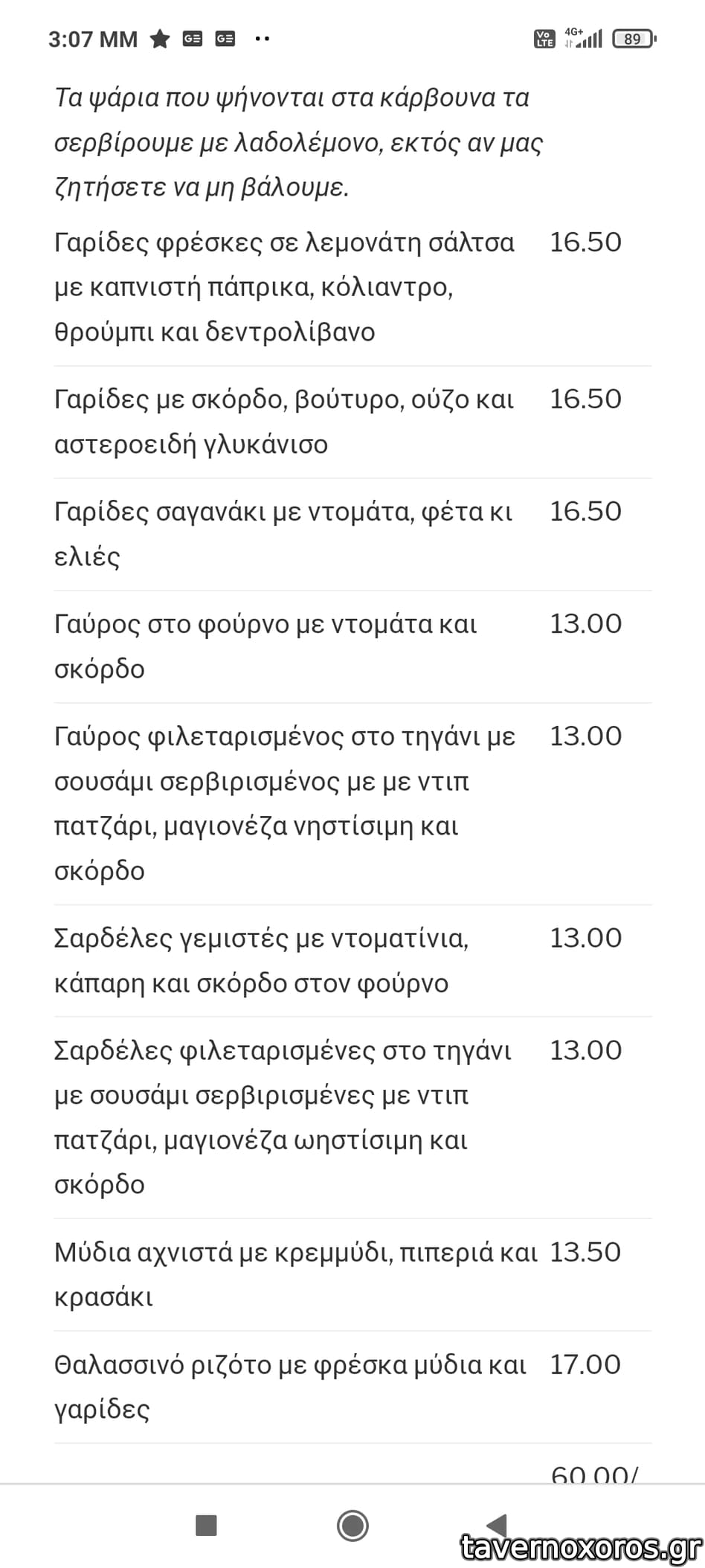The image size is (705, 1568).
Task: Open recent apps with the square button
Action: point(206,1526)
